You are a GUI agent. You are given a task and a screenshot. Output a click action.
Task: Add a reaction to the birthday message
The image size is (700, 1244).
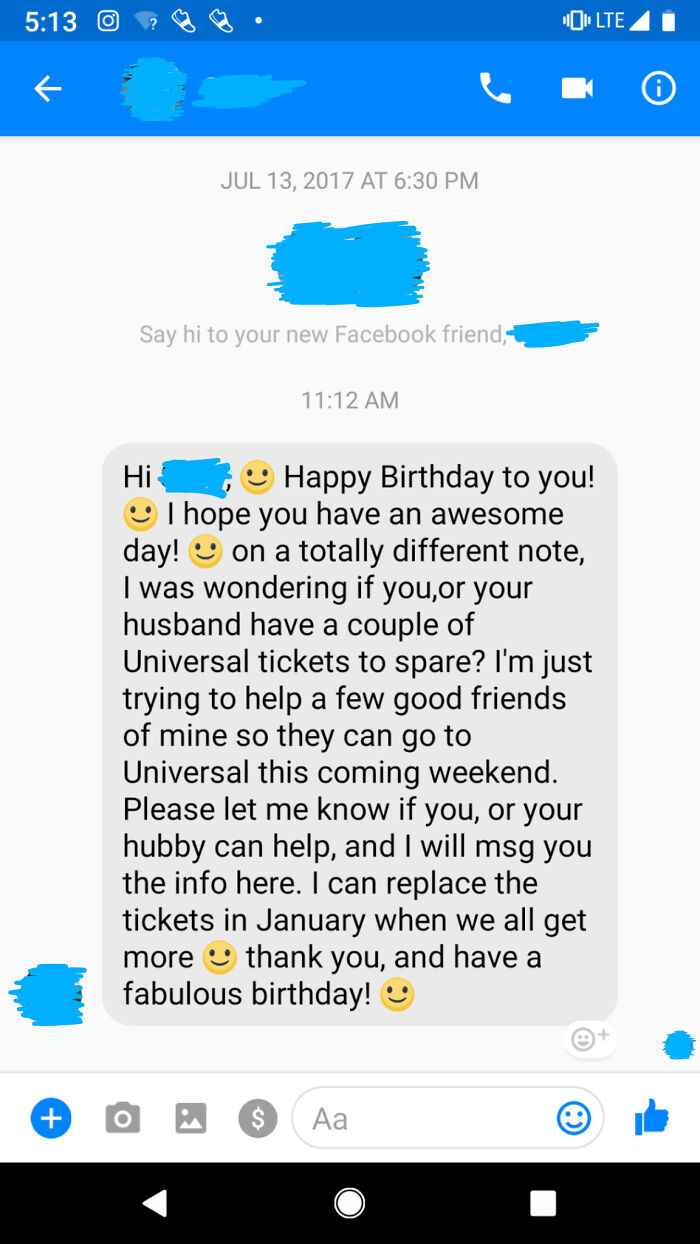(589, 1040)
